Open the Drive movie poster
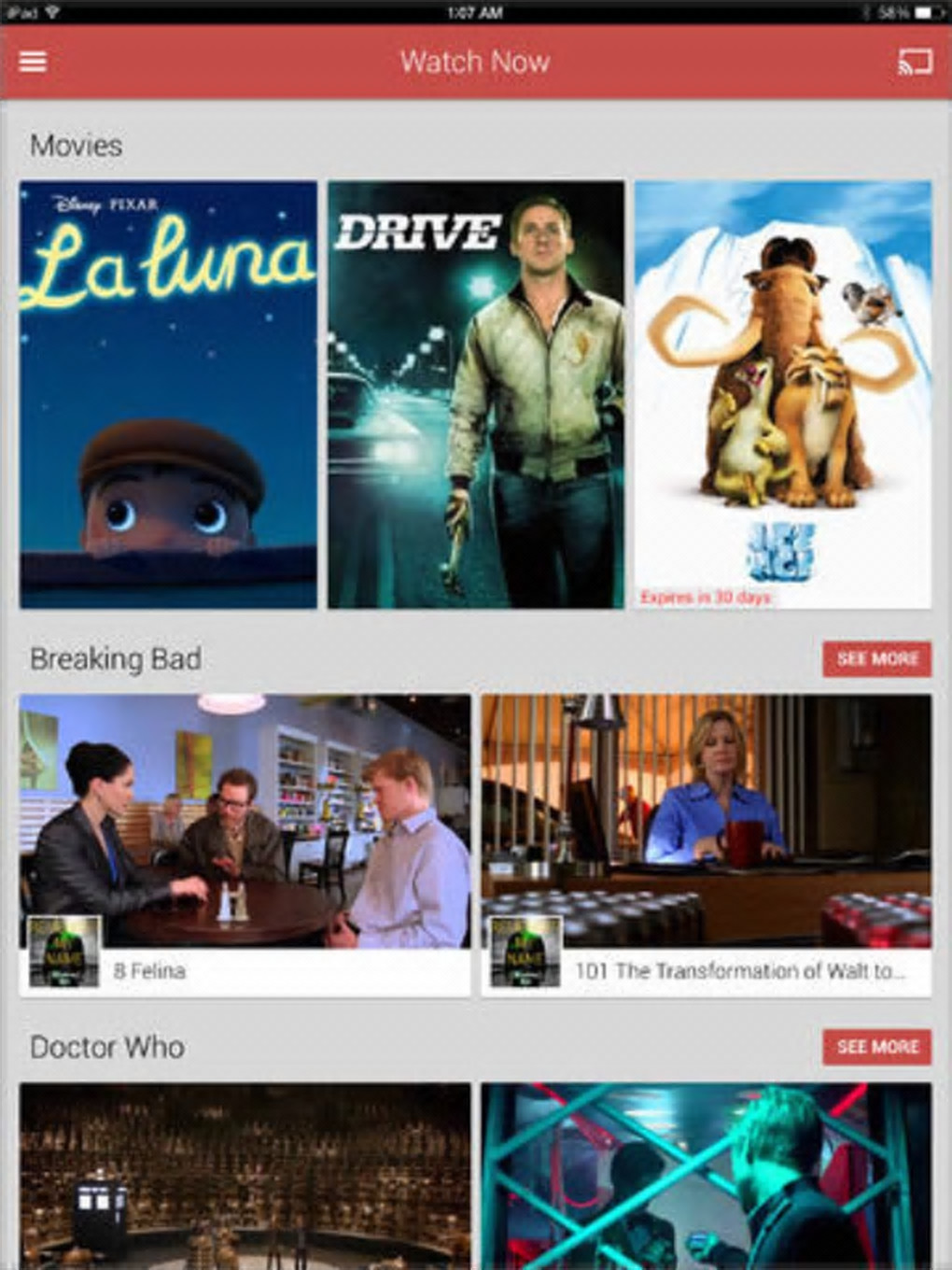952x1270 pixels. pos(475,394)
